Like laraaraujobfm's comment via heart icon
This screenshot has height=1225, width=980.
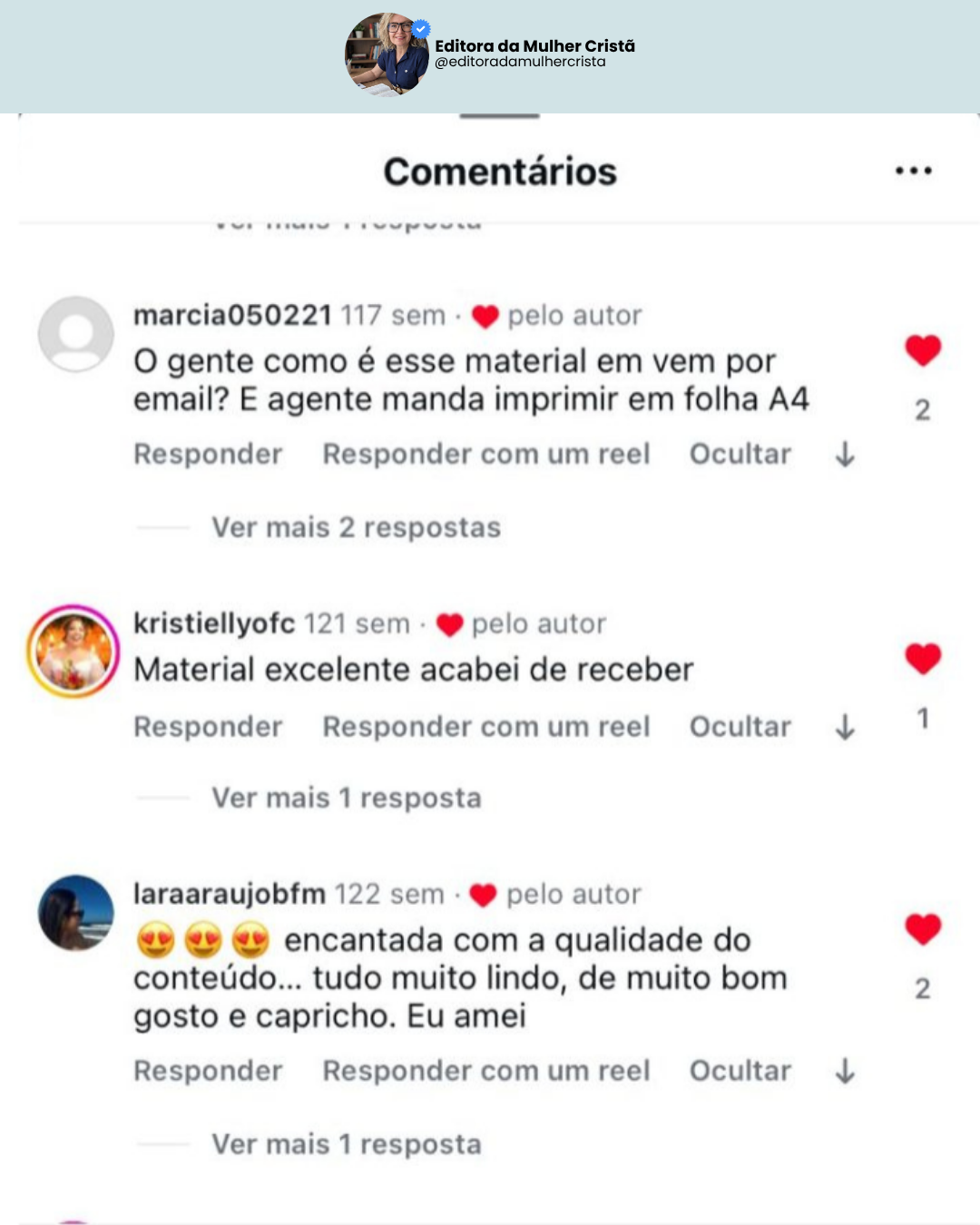pos(923,927)
